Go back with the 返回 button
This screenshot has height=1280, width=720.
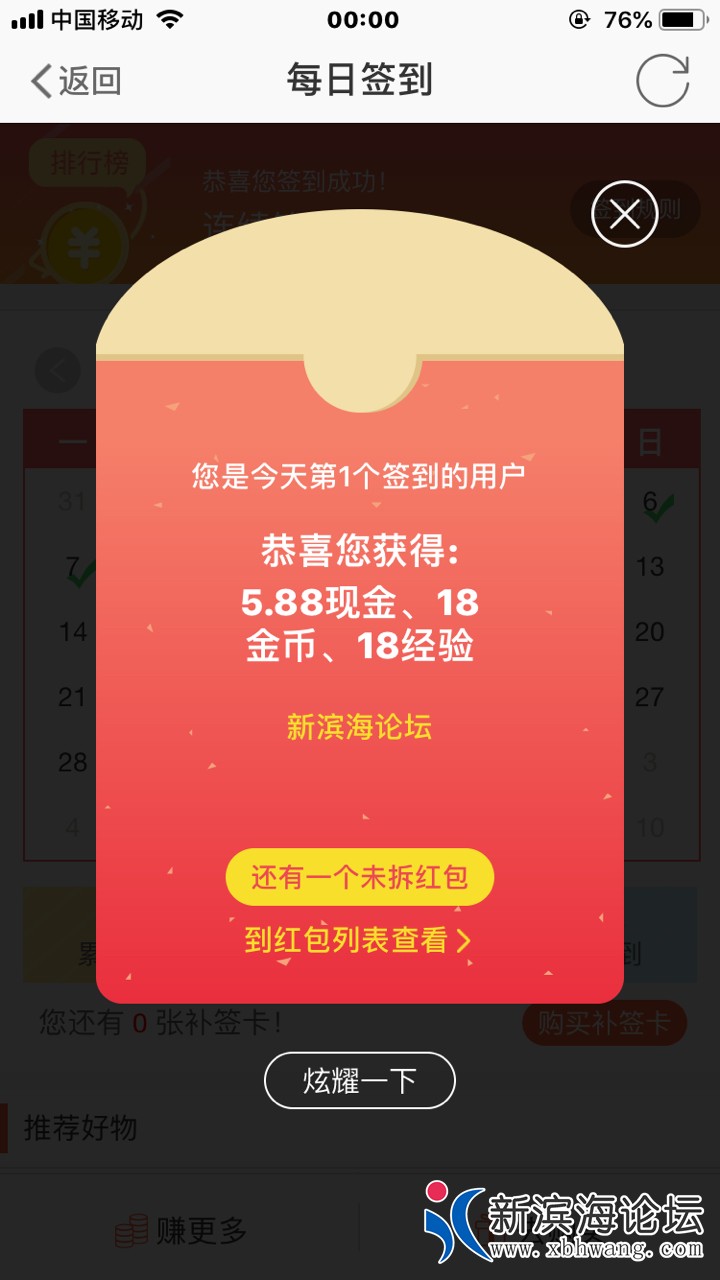[x=76, y=81]
